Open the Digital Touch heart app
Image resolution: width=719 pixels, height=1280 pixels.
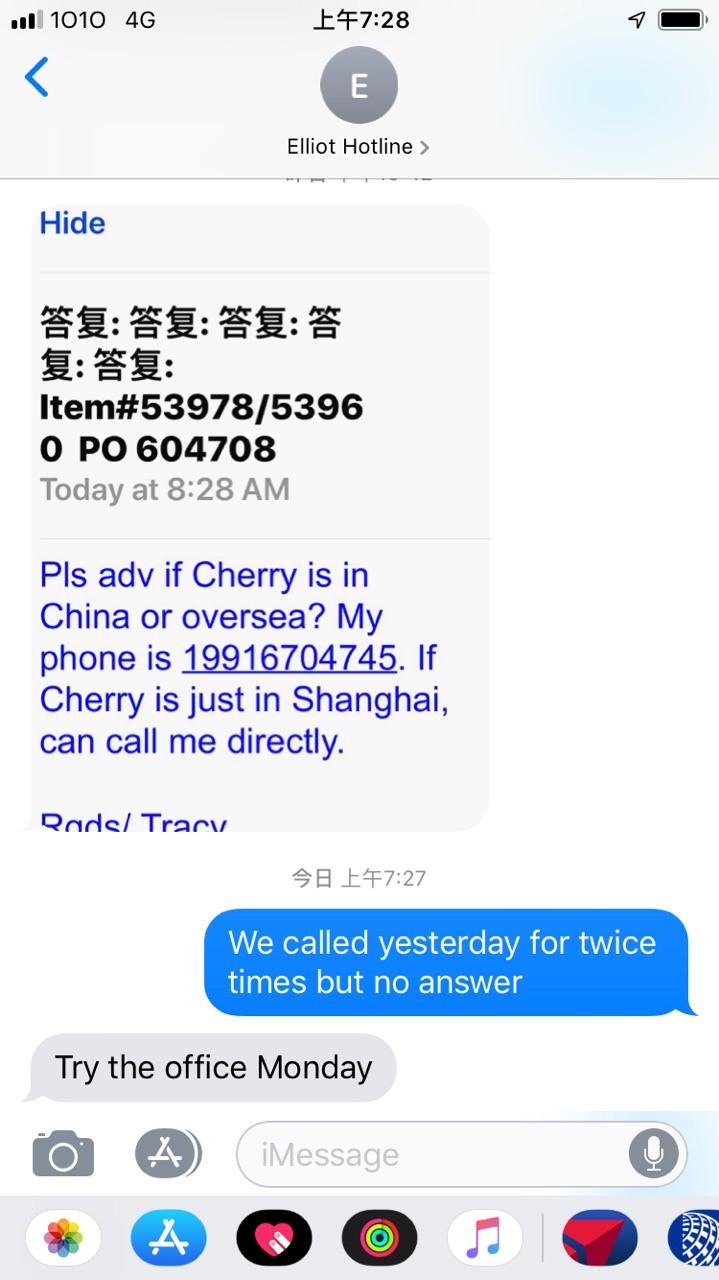click(x=274, y=1238)
